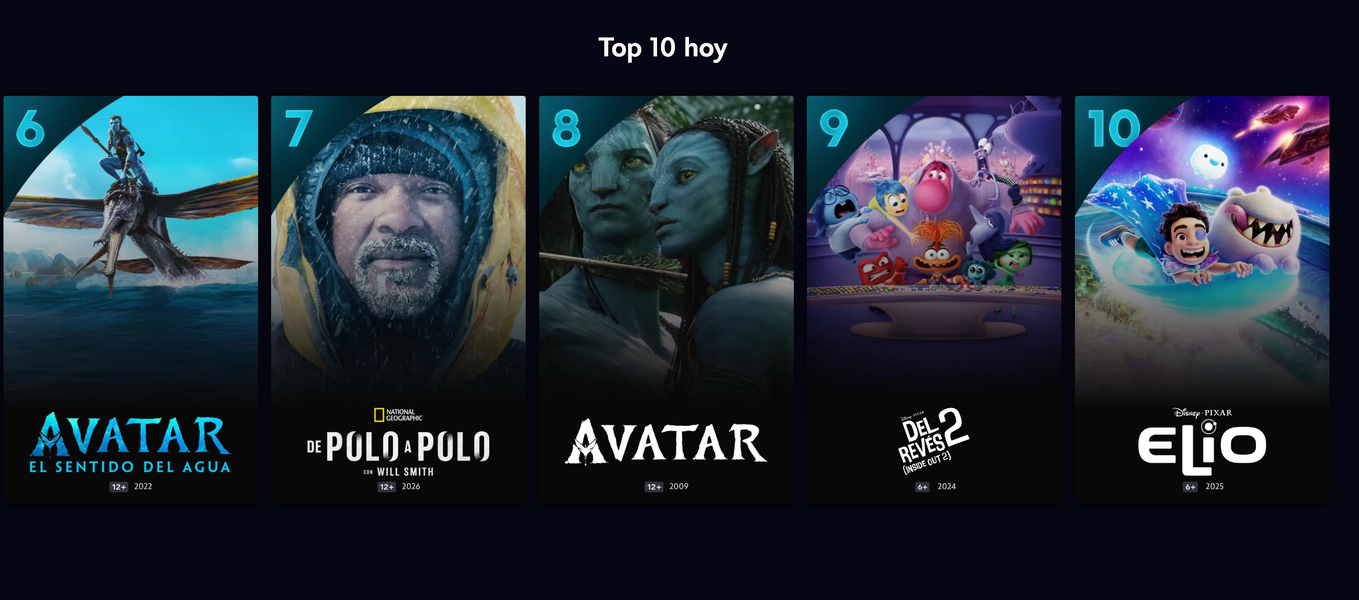Tap the Elio movie card
This screenshot has width=1359, height=600.
pos(1202,298)
